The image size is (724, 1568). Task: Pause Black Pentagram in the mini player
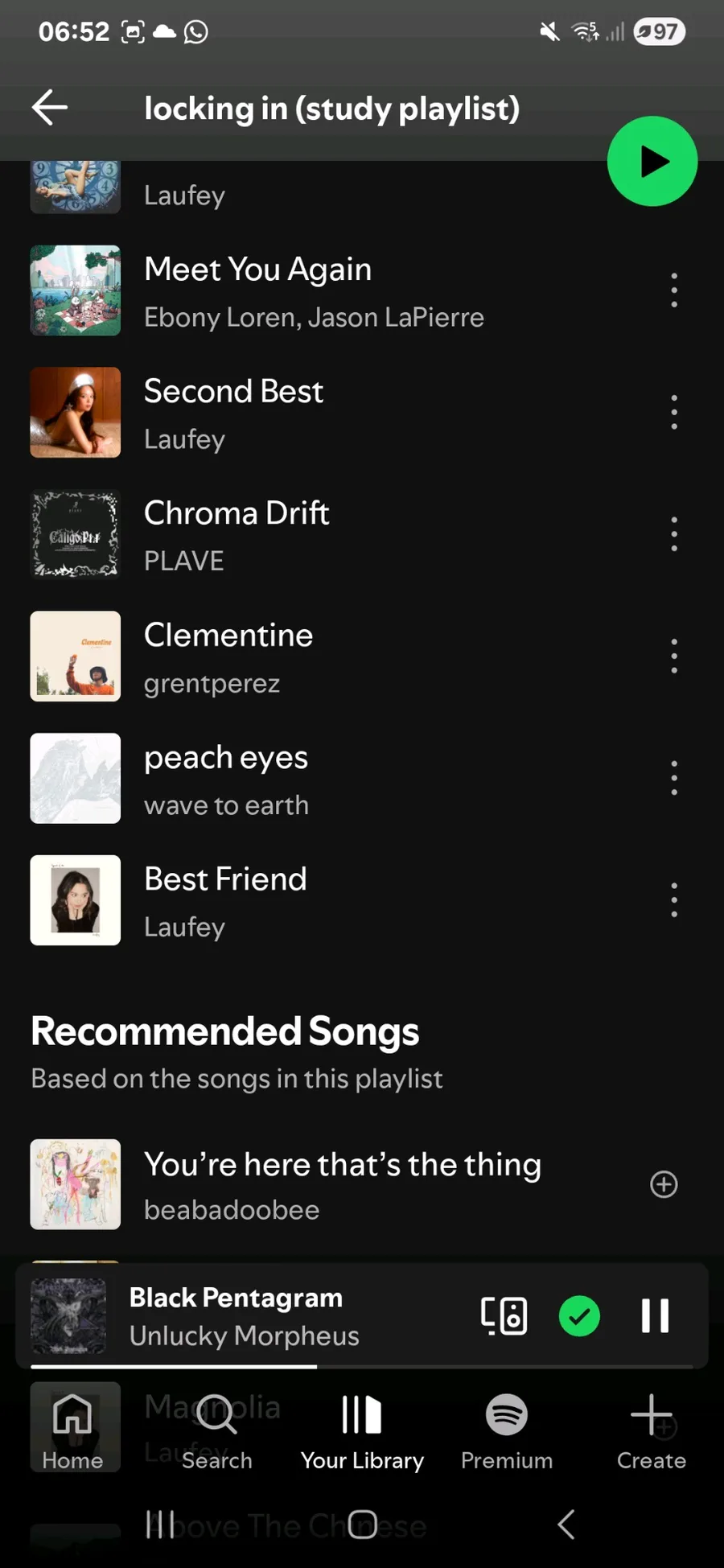[655, 1316]
